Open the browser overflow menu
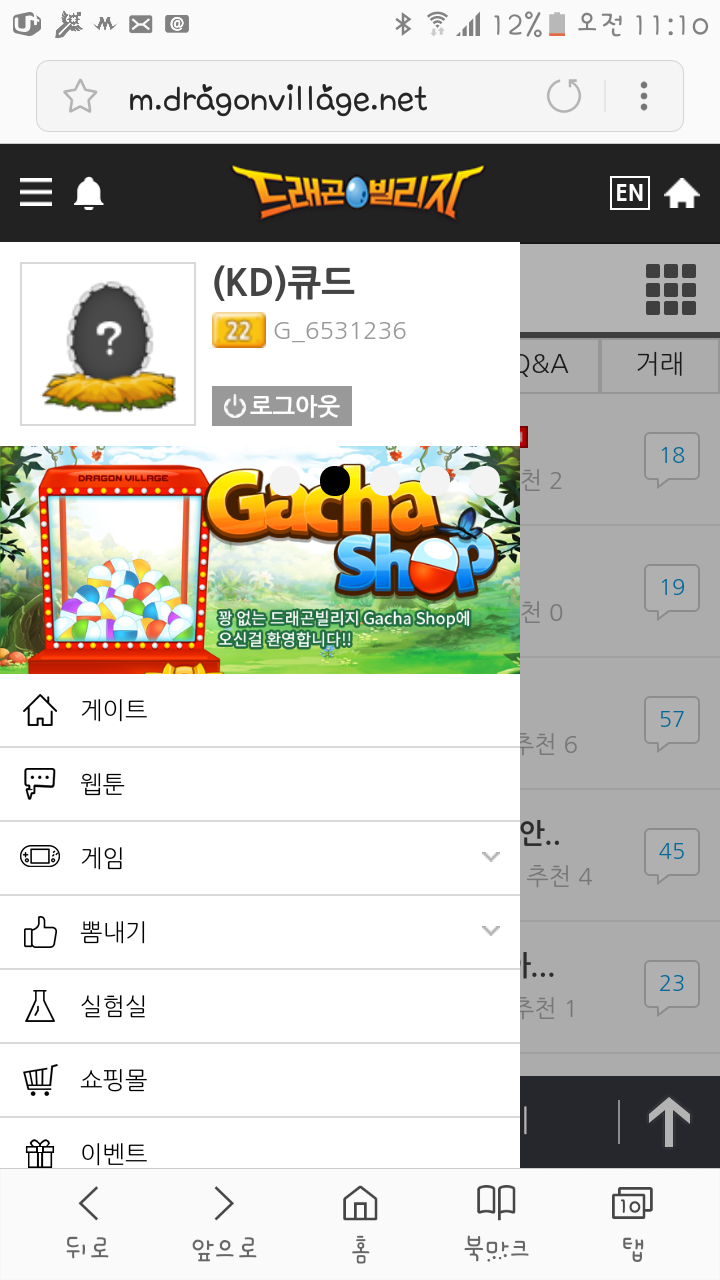Image resolution: width=720 pixels, height=1280 pixels. [644, 97]
